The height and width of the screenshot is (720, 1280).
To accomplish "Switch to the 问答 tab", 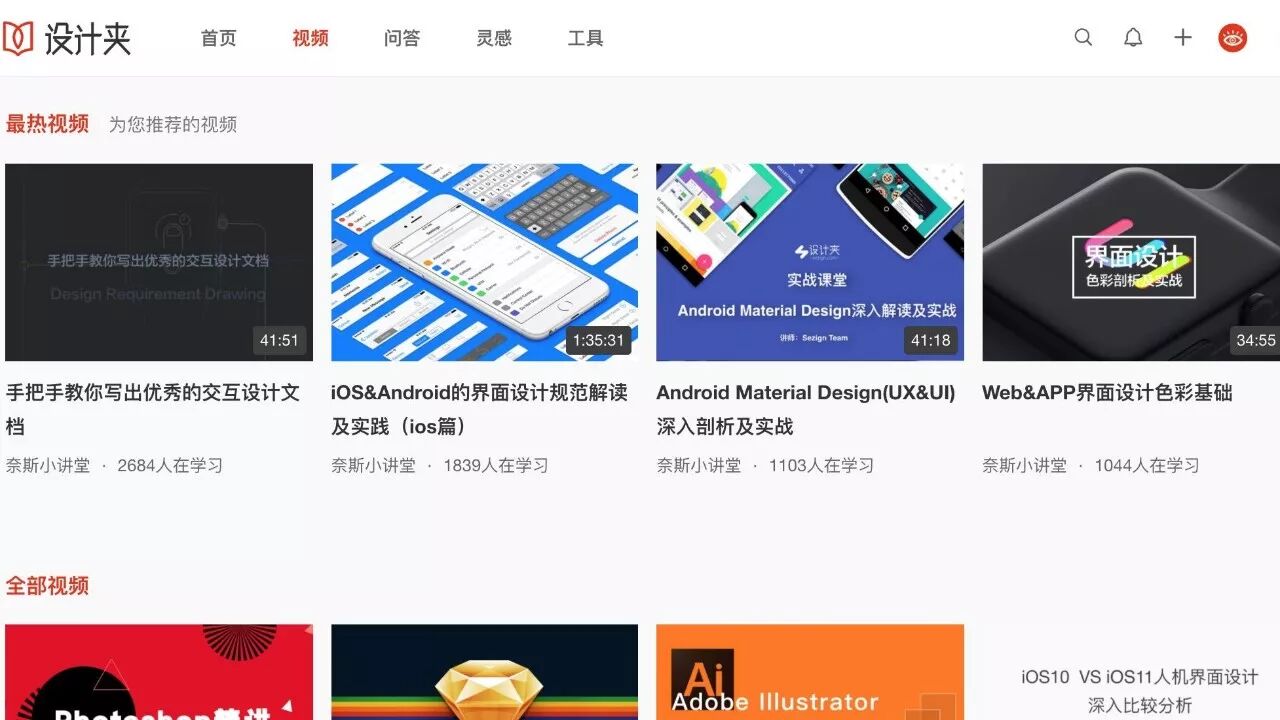I will (402, 38).
